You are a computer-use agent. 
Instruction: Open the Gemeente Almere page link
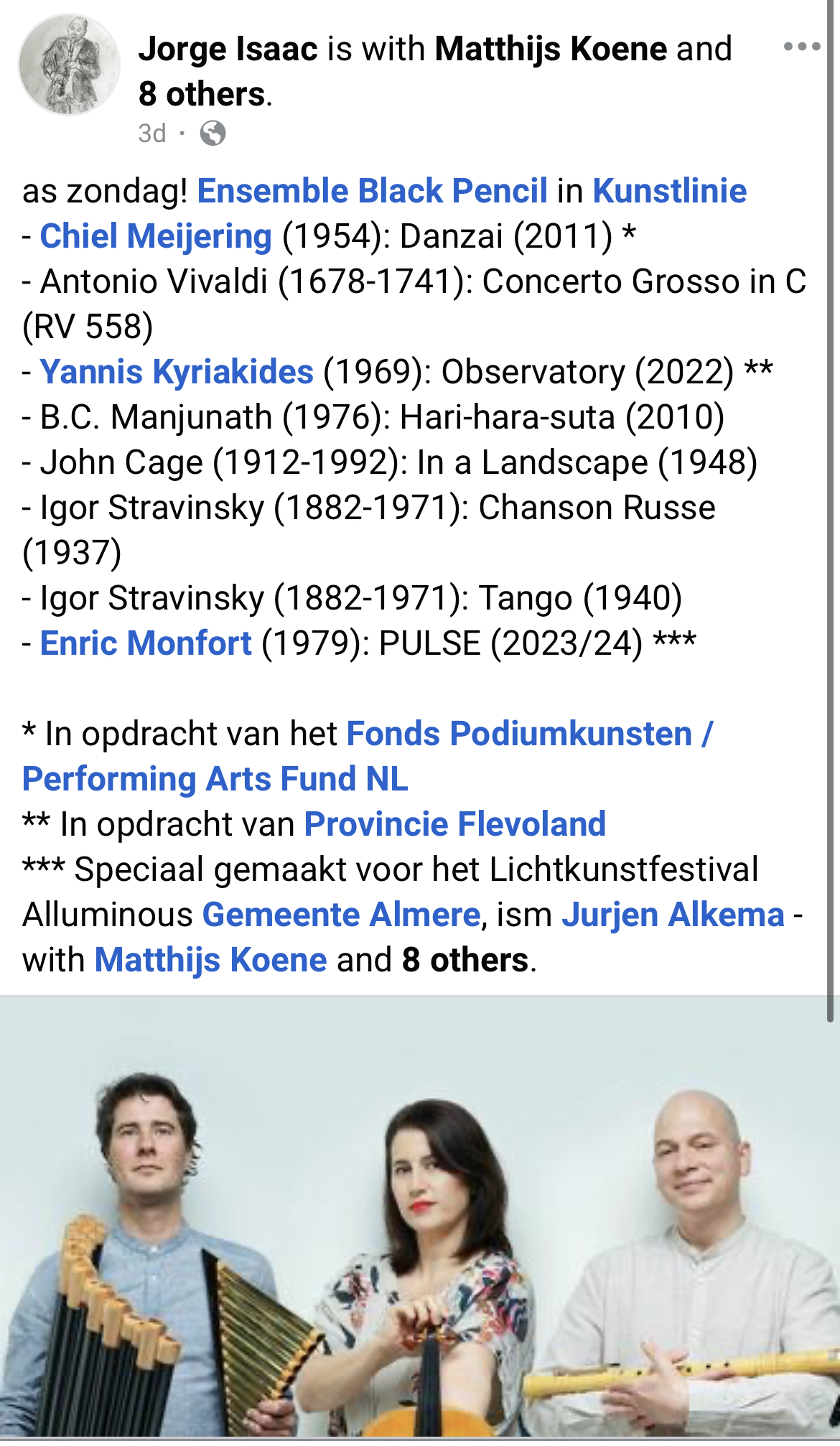pyautogui.click(x=341, y=915)
